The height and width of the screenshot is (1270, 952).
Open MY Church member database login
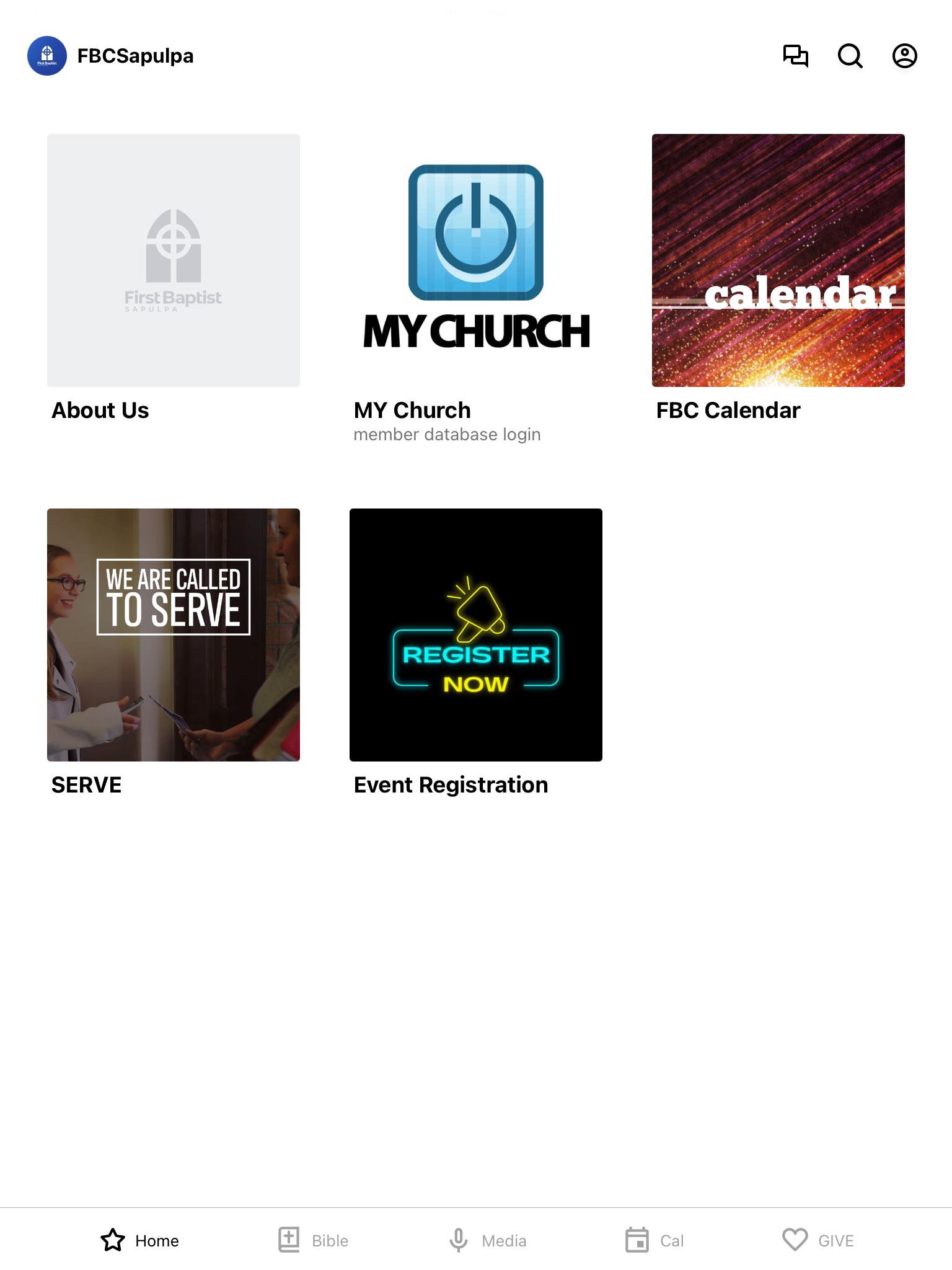click(x=476, y=260)
